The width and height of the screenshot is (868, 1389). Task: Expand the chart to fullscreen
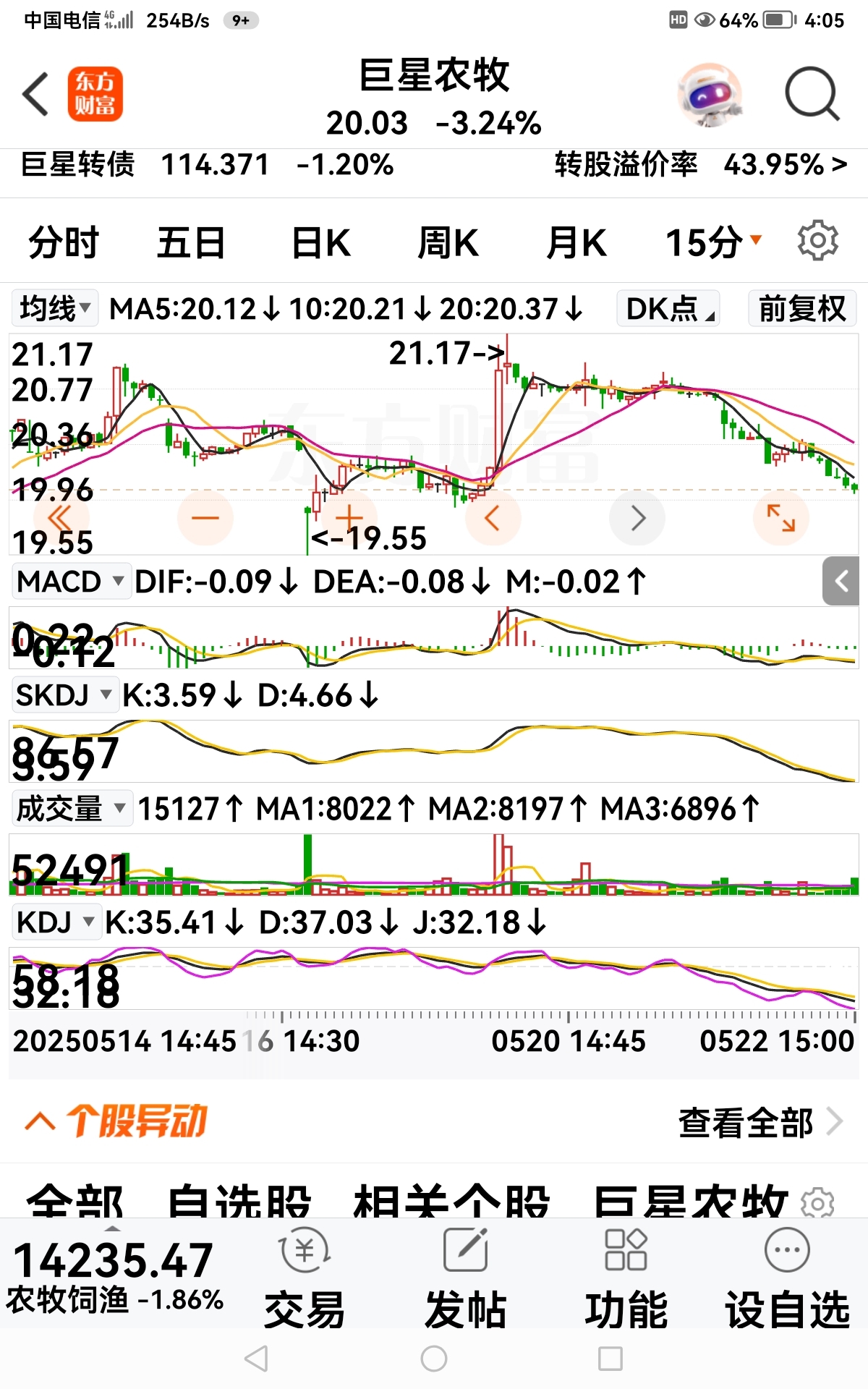click(x=781, y=518)
